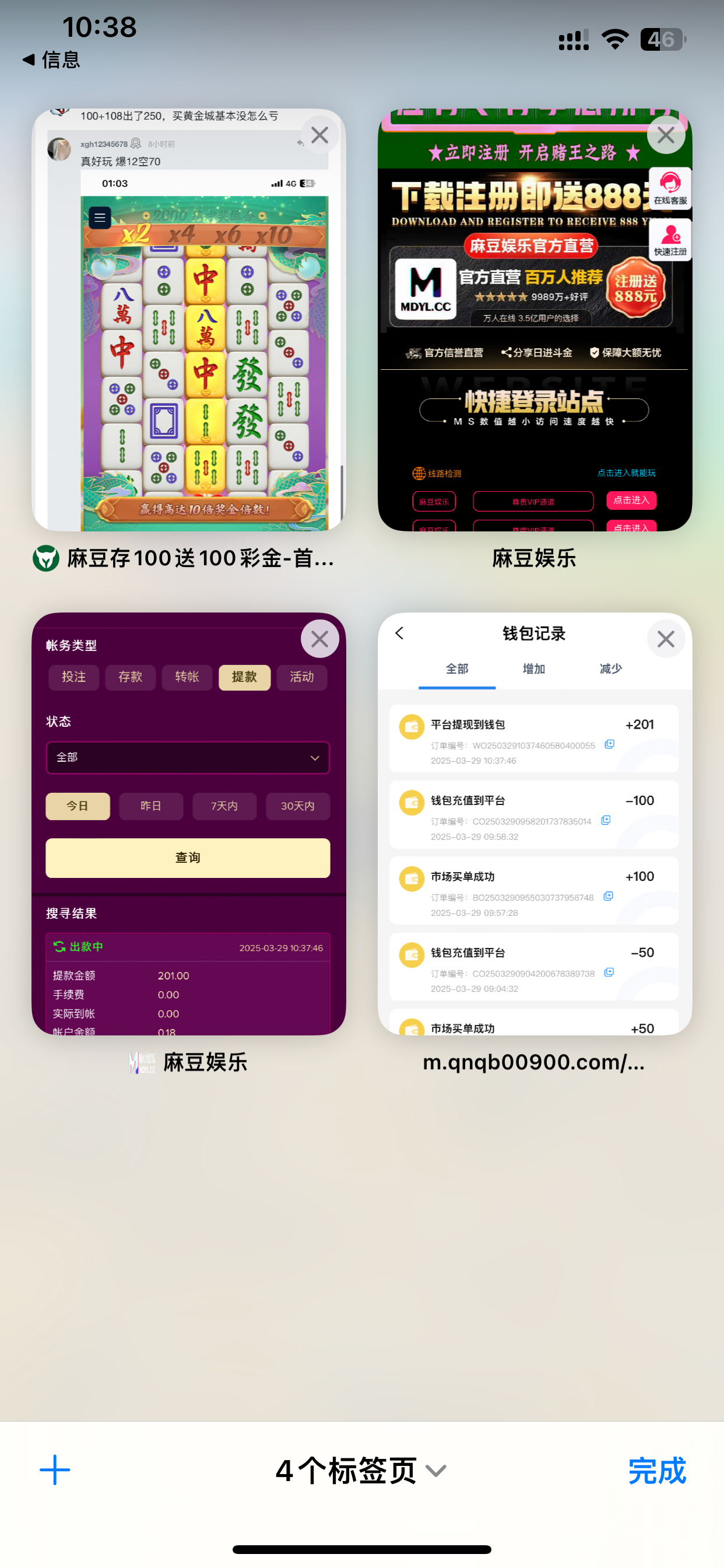The height and width of the screenshot is (1568, 724).
Task: Tap 完成 to exit tab overview
Action: 656,1471
